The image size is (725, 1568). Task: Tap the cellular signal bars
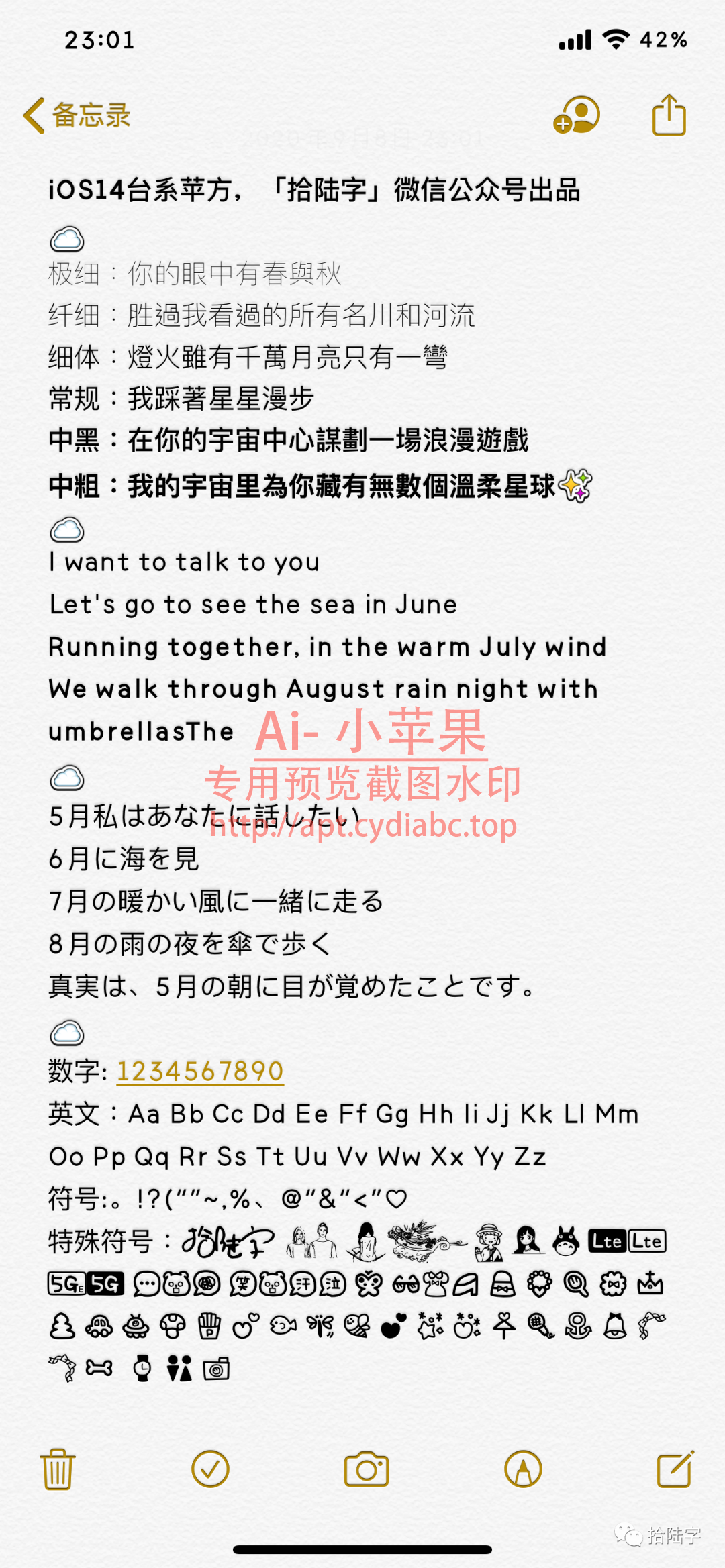(575, 40)
